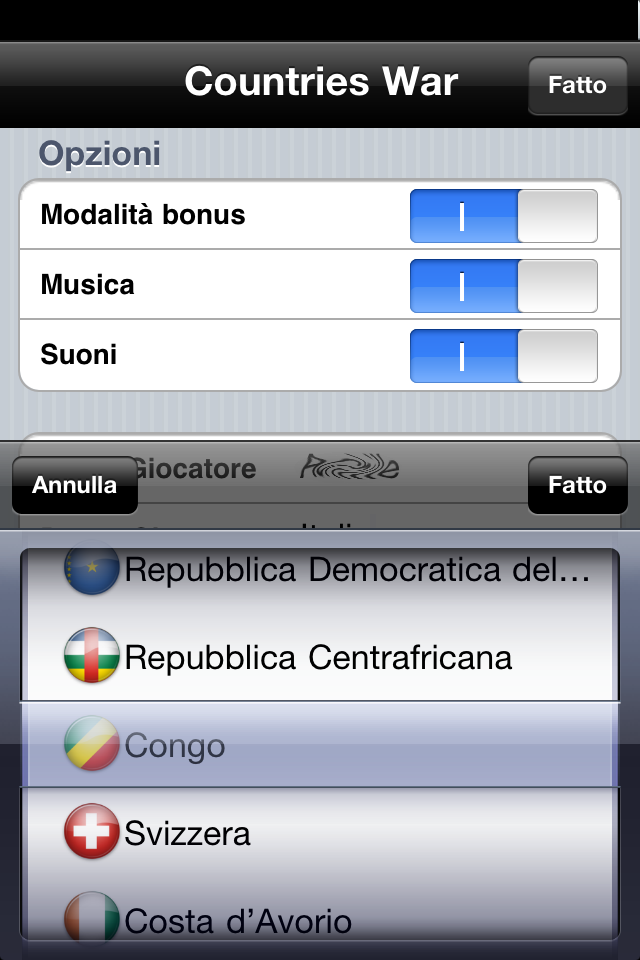
Task: Tap the Fatto button in the title bar
Action: tap(576, 85)
